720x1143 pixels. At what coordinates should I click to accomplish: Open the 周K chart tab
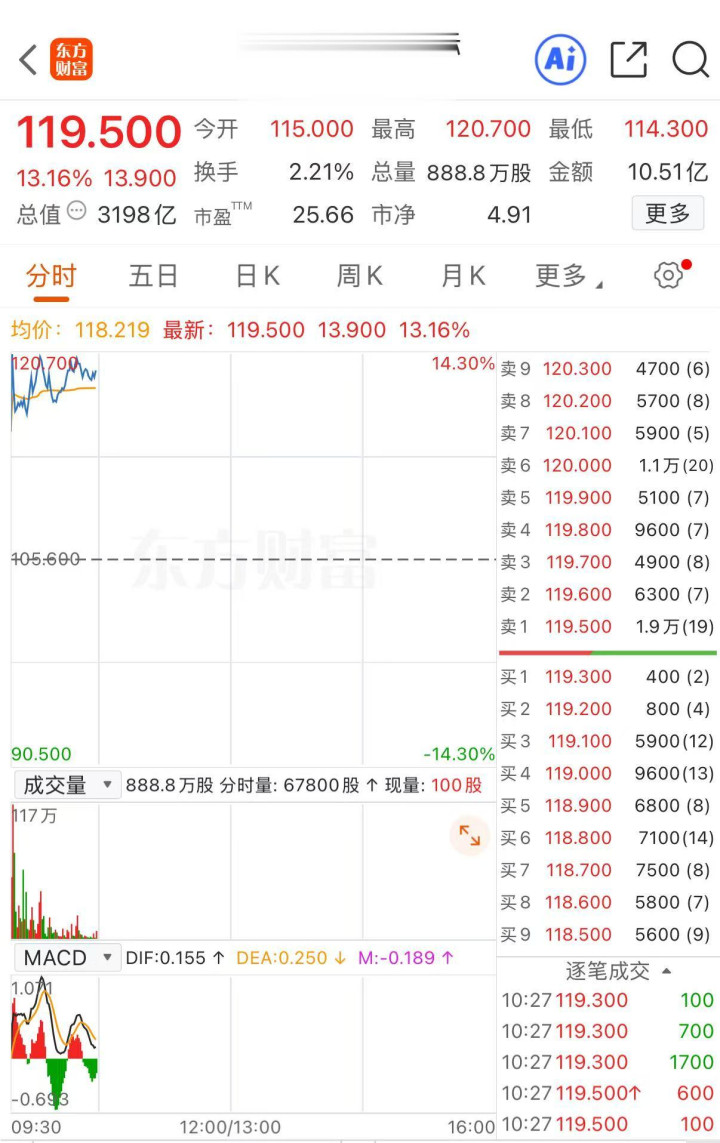point(360,276)
